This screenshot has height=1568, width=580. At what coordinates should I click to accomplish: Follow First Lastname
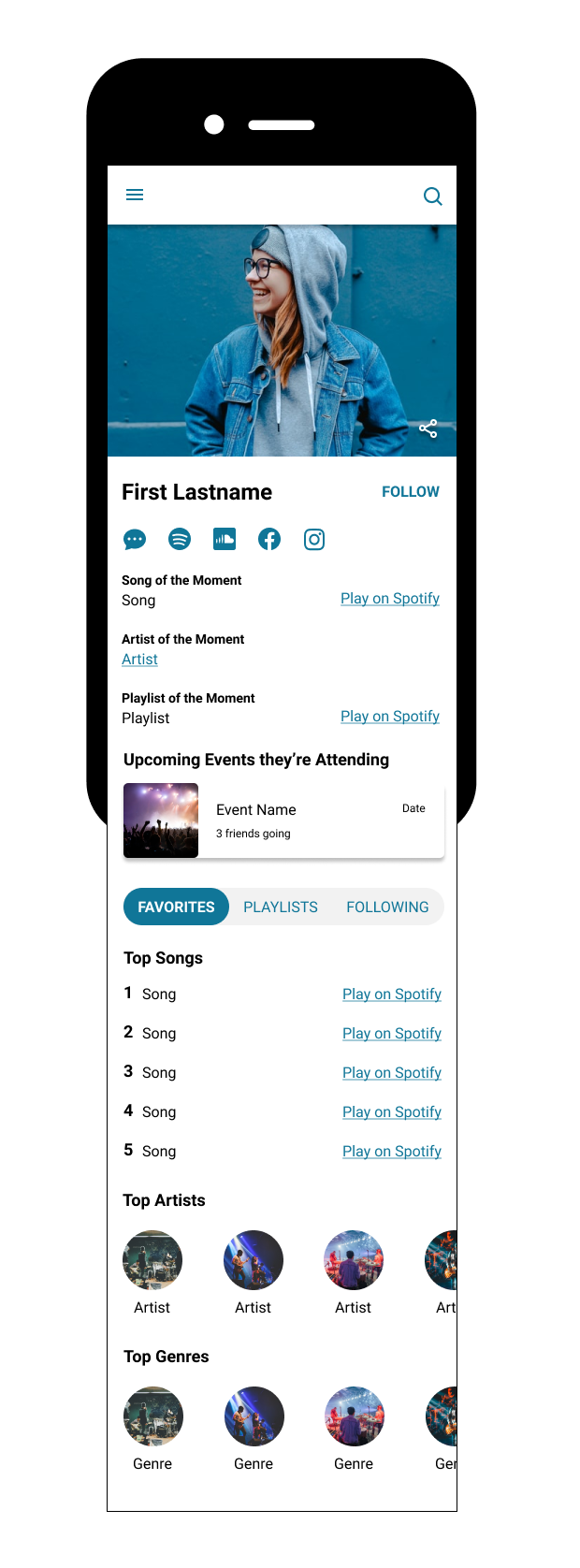pos(410,492)
